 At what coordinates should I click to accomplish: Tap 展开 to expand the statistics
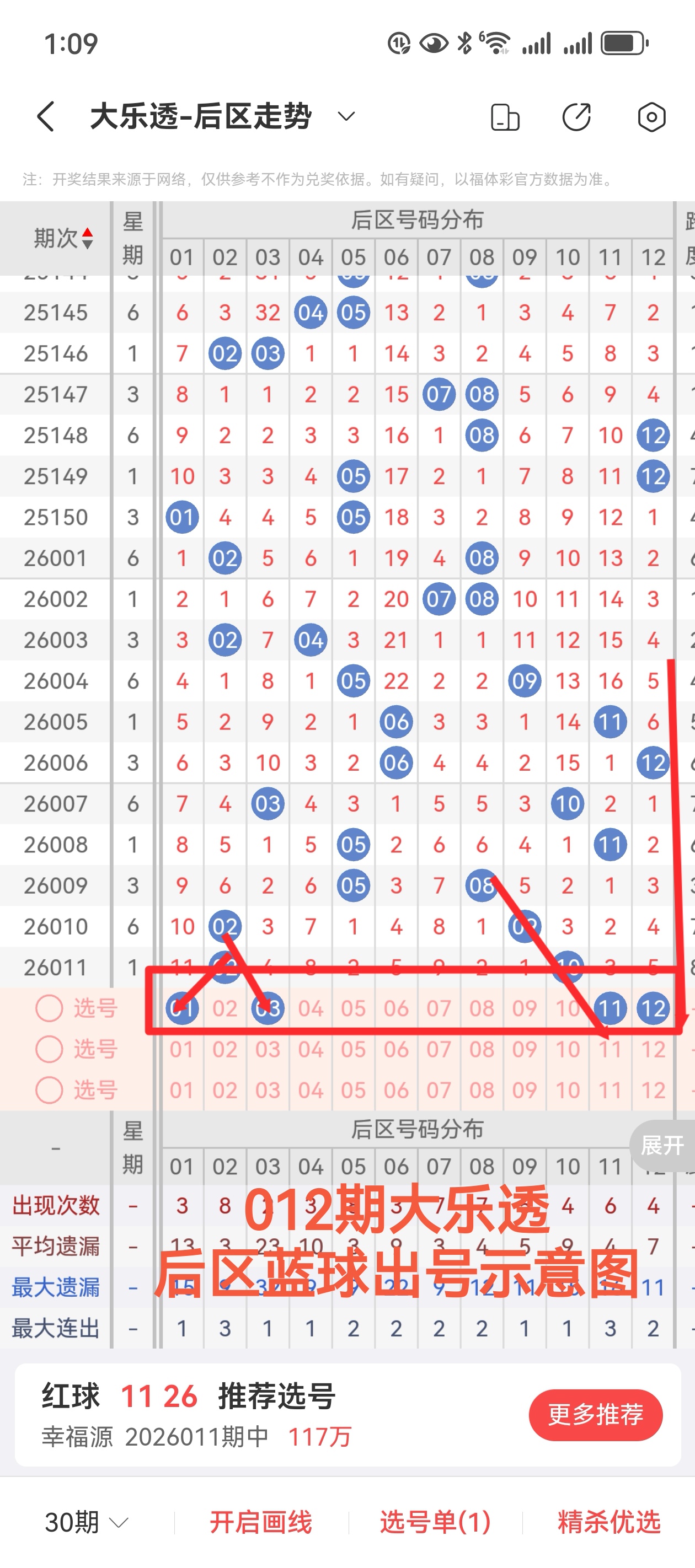pos(662,1145)
